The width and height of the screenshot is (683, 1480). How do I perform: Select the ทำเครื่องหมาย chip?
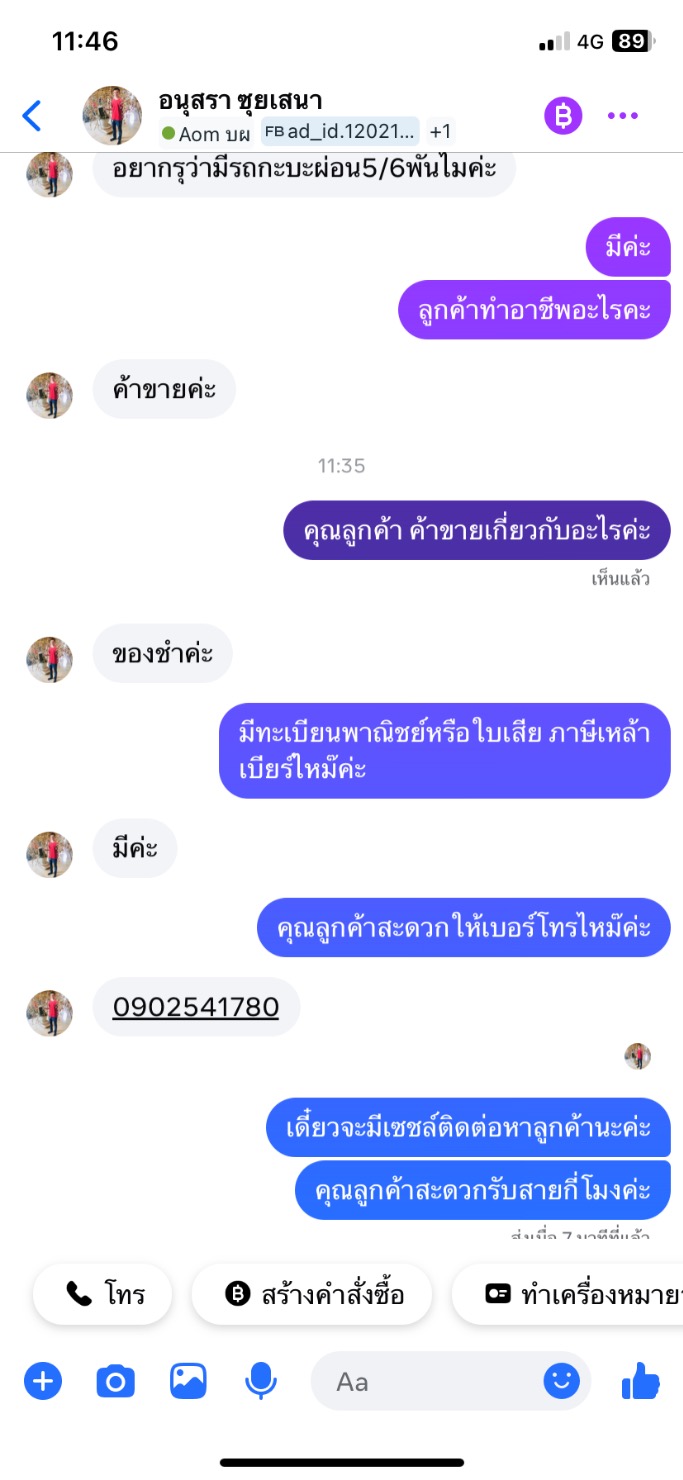point(568,1295)
